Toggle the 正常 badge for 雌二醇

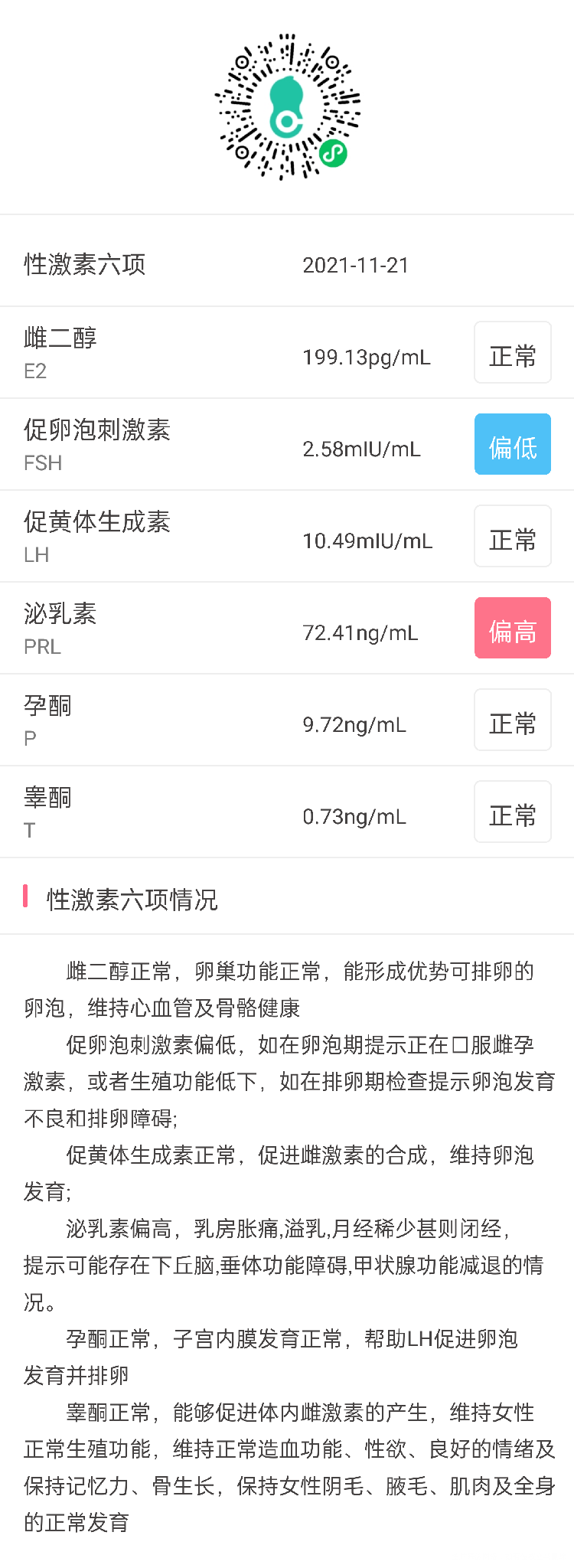(513, 352)
